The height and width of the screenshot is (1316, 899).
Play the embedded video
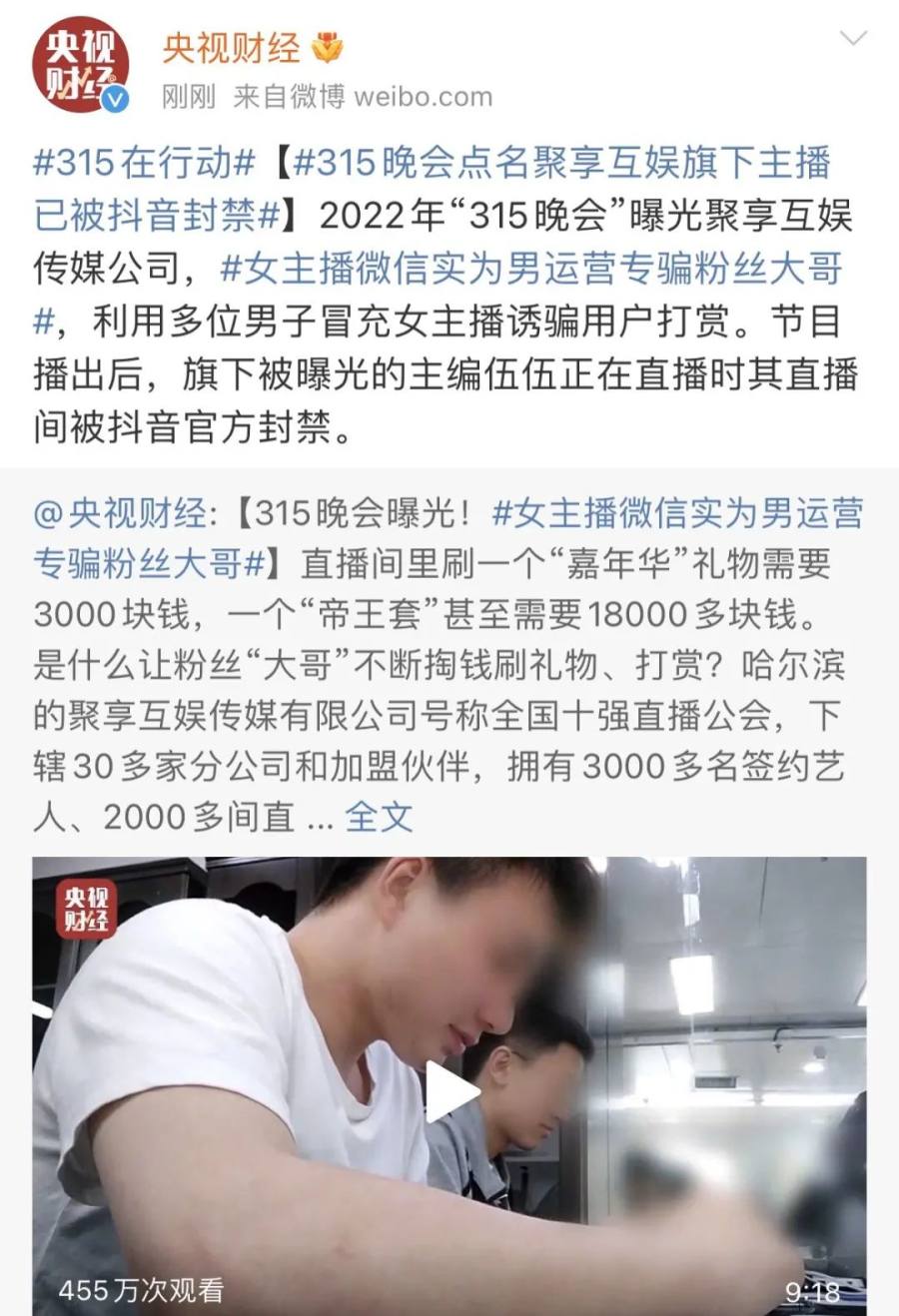pos(450,1089)
